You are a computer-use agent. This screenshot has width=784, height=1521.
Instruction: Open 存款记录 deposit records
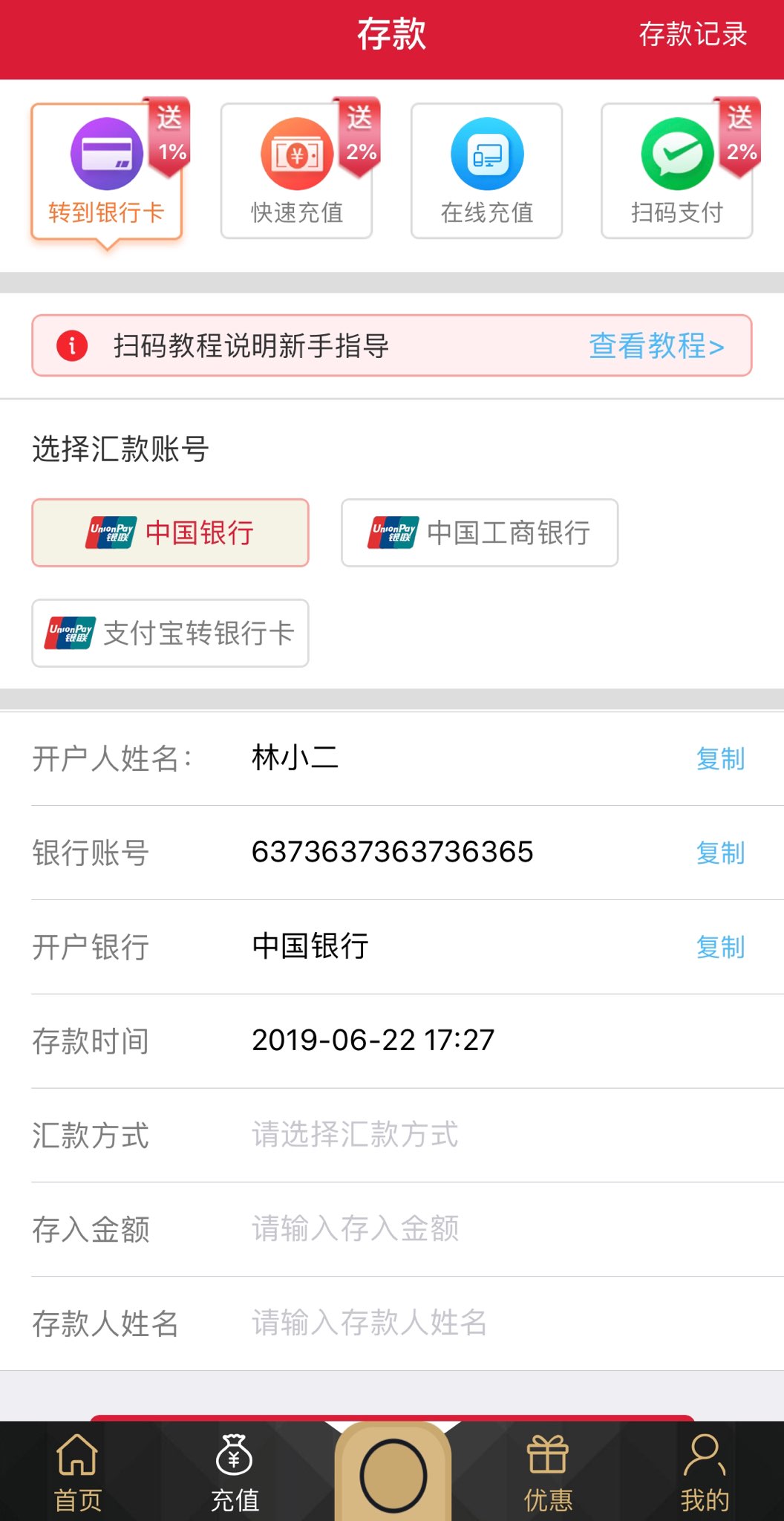point(692,34)
